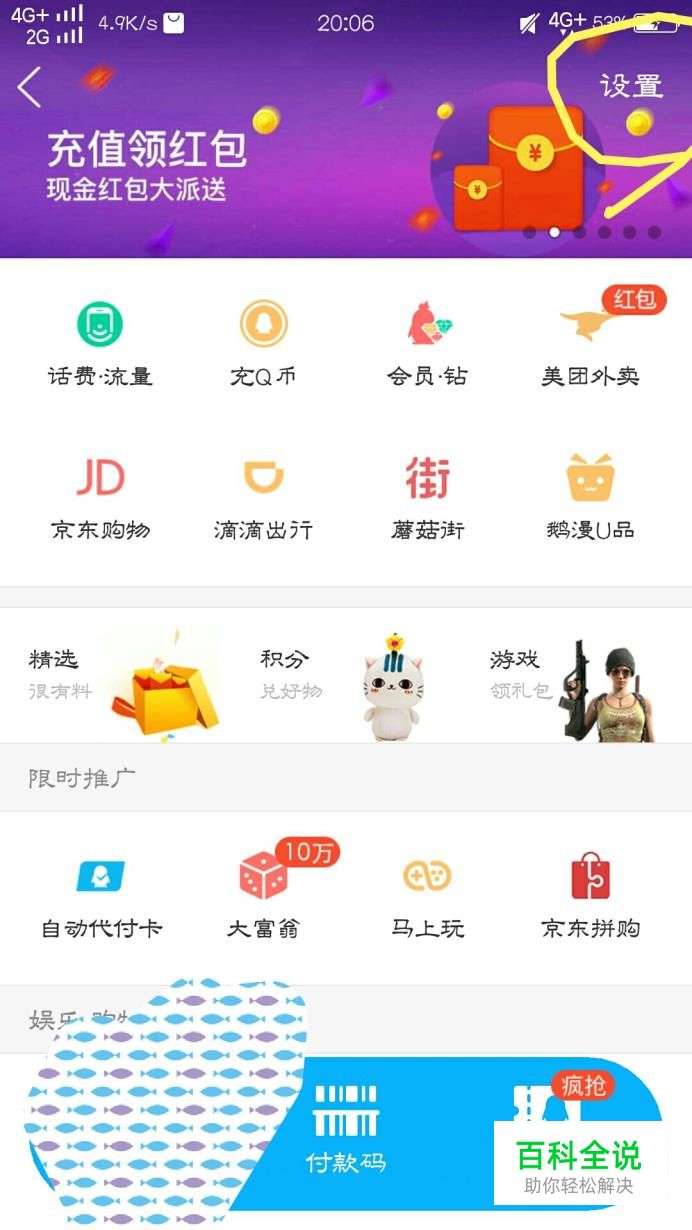The width and height of the screenshot is (692, 1230).
Task: Open 蘑菇街
Action: (x=428, y=497)
